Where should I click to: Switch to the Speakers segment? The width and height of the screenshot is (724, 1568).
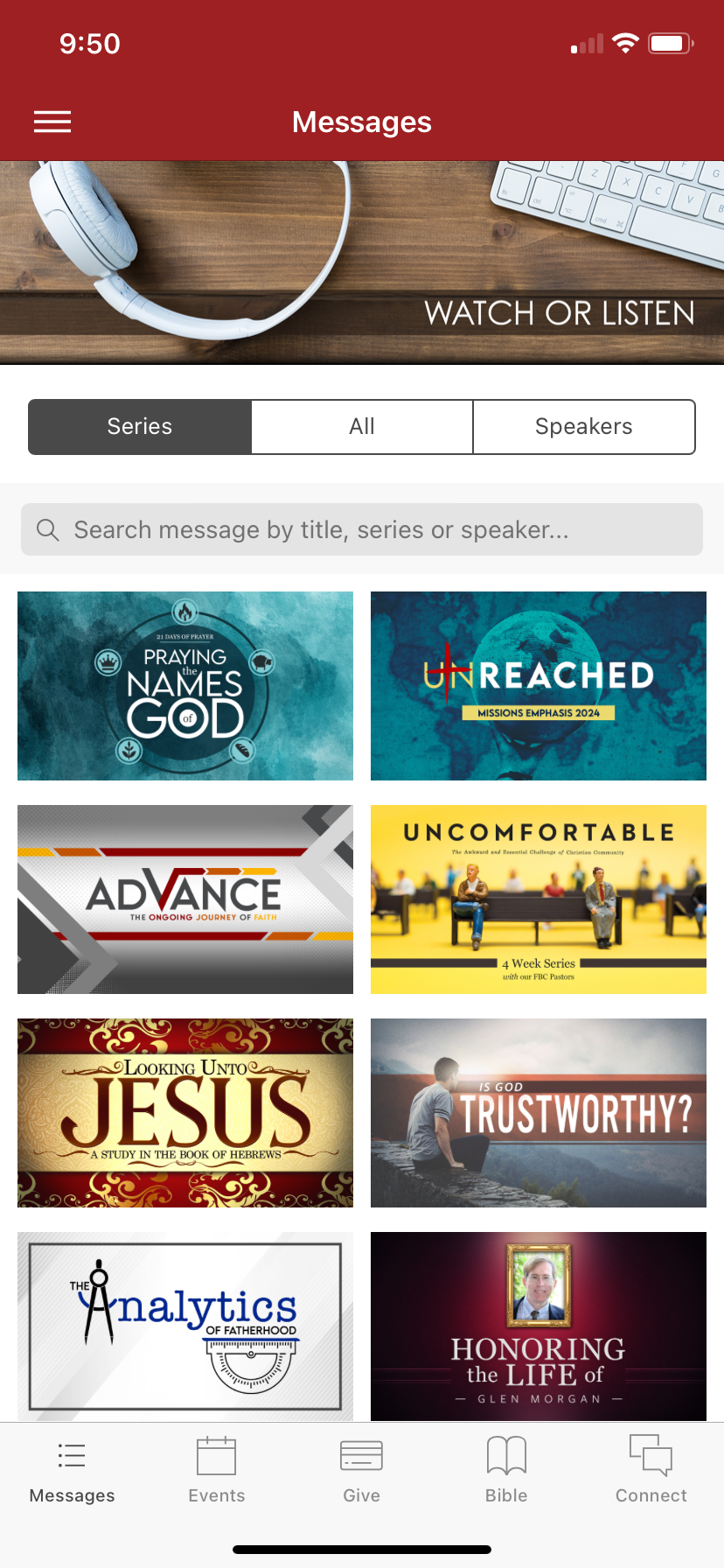583,427
